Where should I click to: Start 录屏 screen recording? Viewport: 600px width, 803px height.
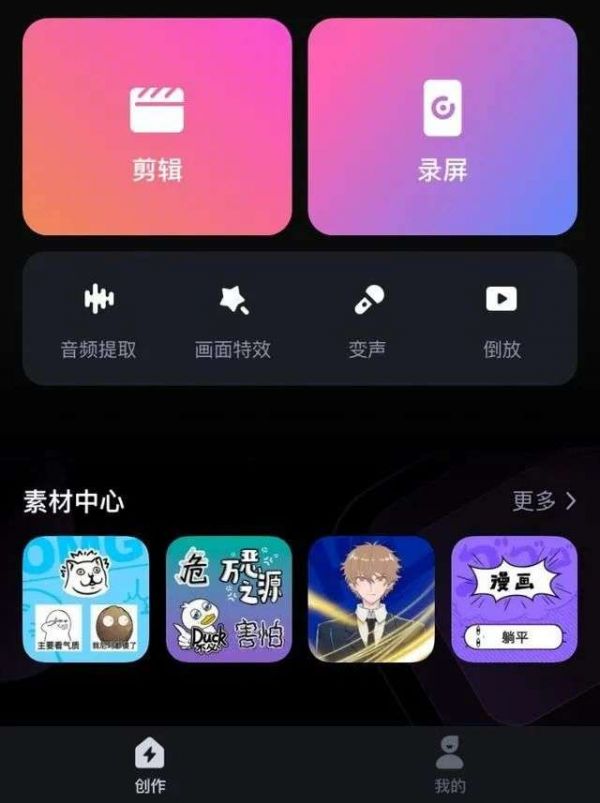[x=442, y=127]
